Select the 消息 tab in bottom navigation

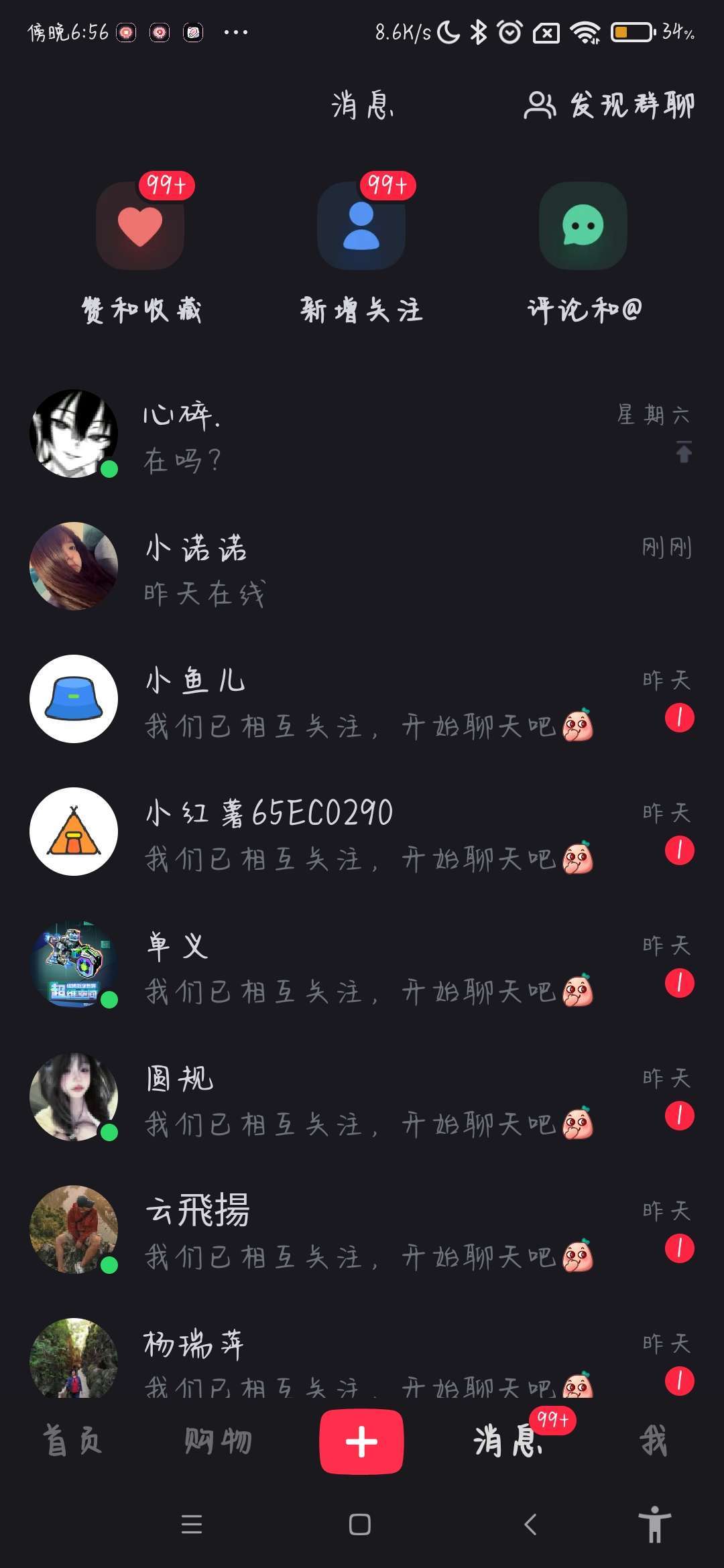tap(507, 1441)
